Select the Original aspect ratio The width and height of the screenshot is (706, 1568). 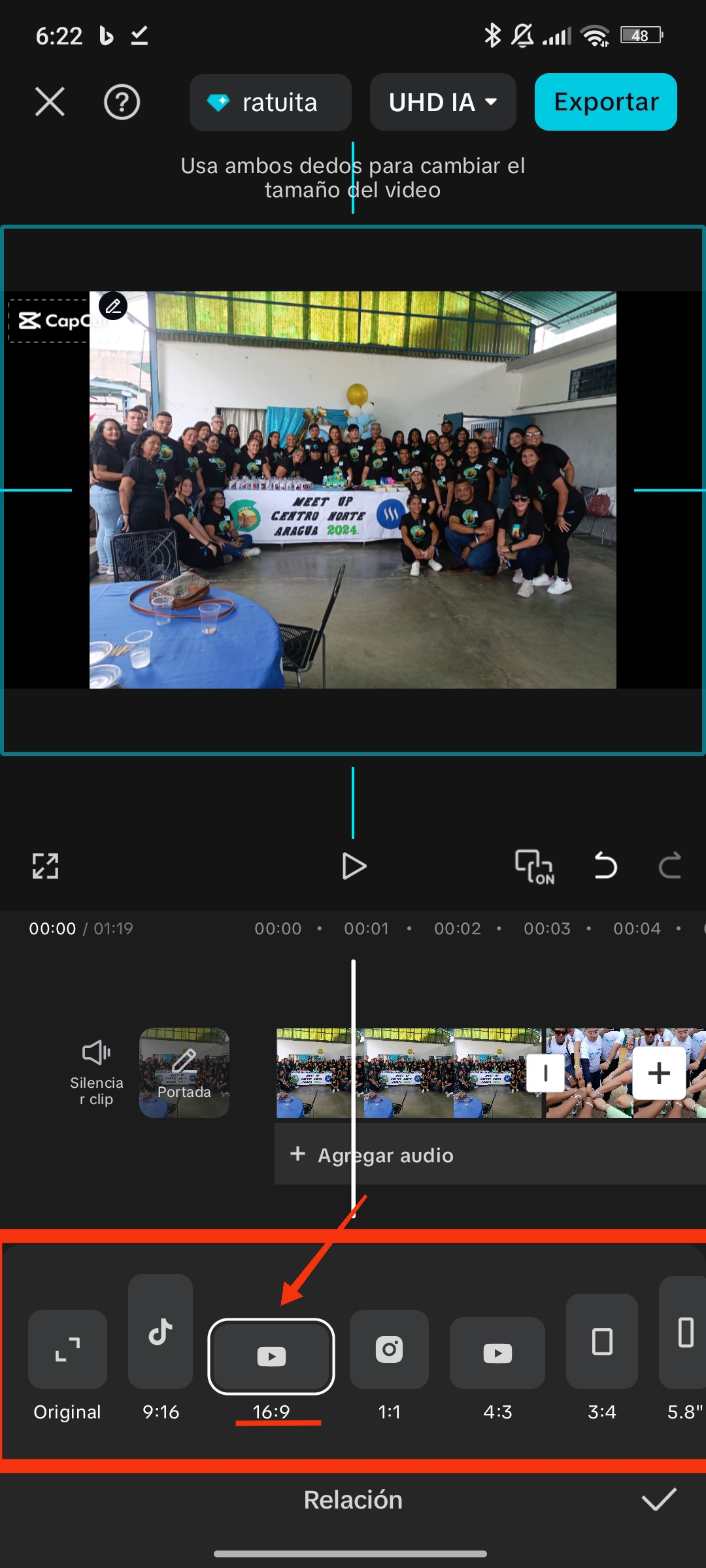click(x=67, y=1350)
